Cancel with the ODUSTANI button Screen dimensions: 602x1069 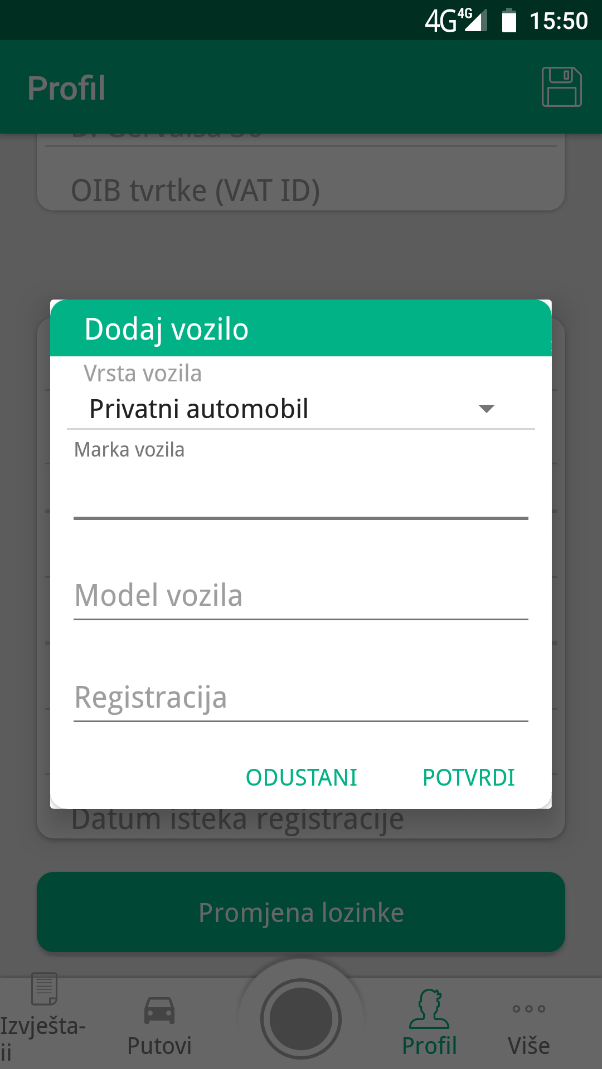pos(301,777)
